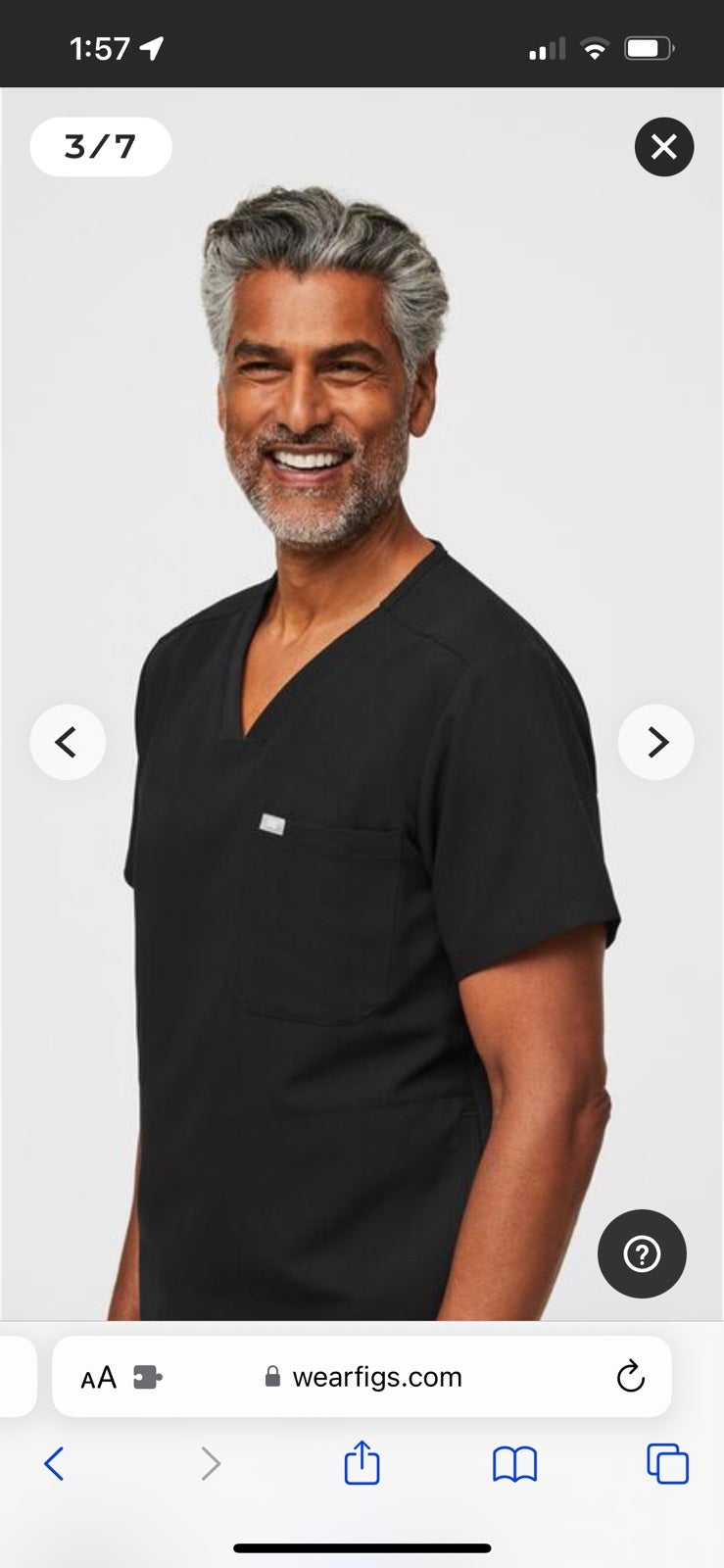Open Safari bookmarks

point(514,1465)
